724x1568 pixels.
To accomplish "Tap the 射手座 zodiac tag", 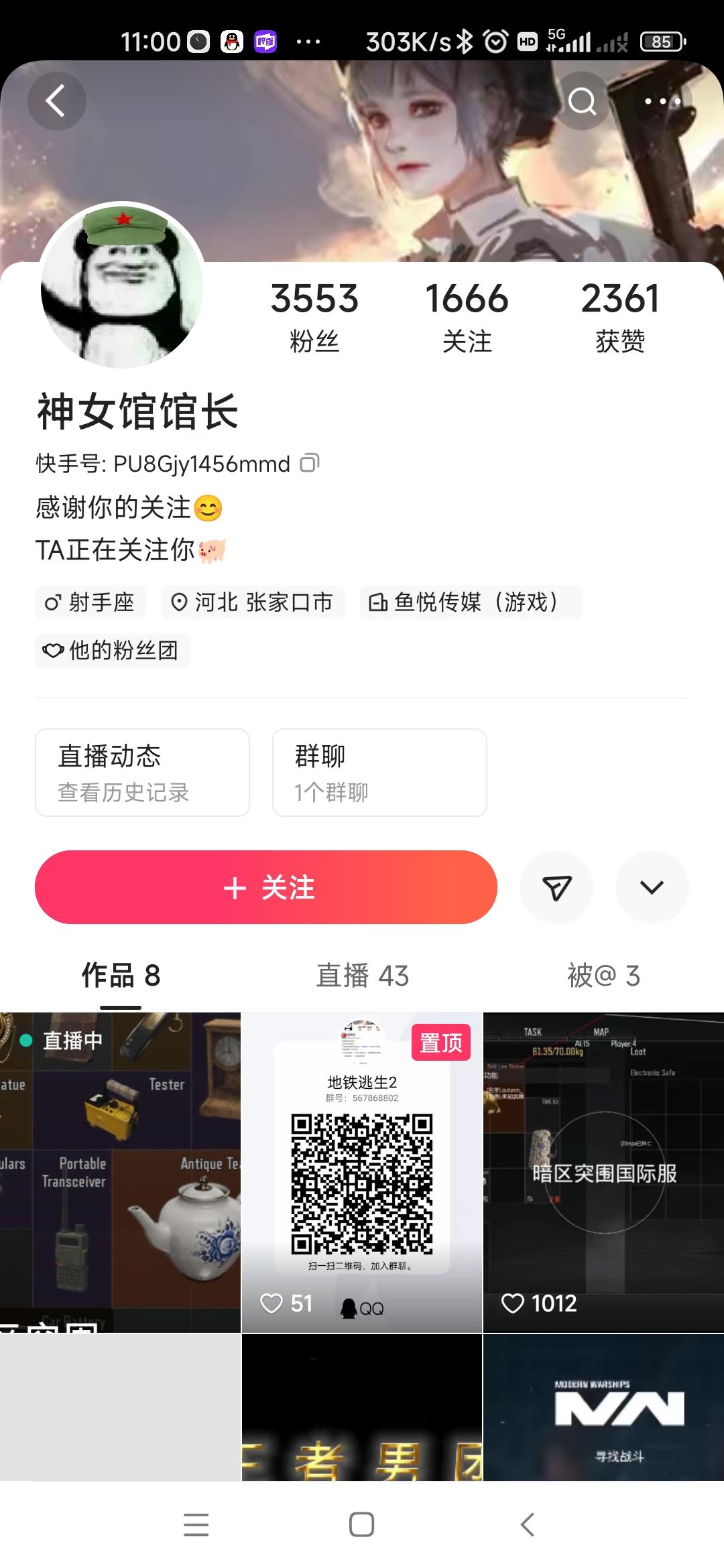I will pyautogui.click(x=90, y=602).
